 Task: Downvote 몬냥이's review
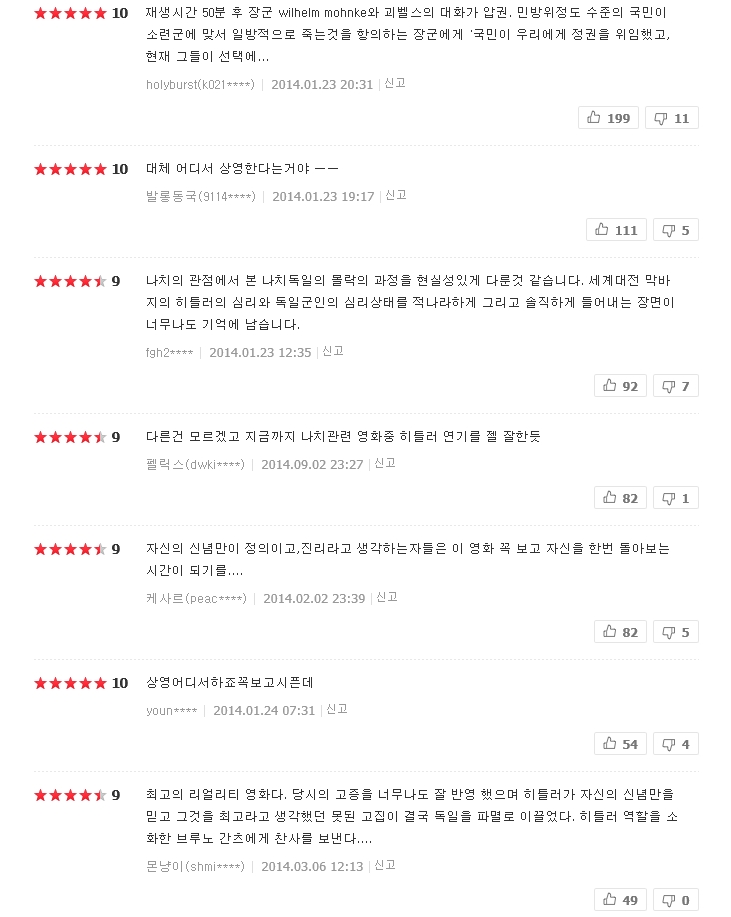click(x=675, y=900)
